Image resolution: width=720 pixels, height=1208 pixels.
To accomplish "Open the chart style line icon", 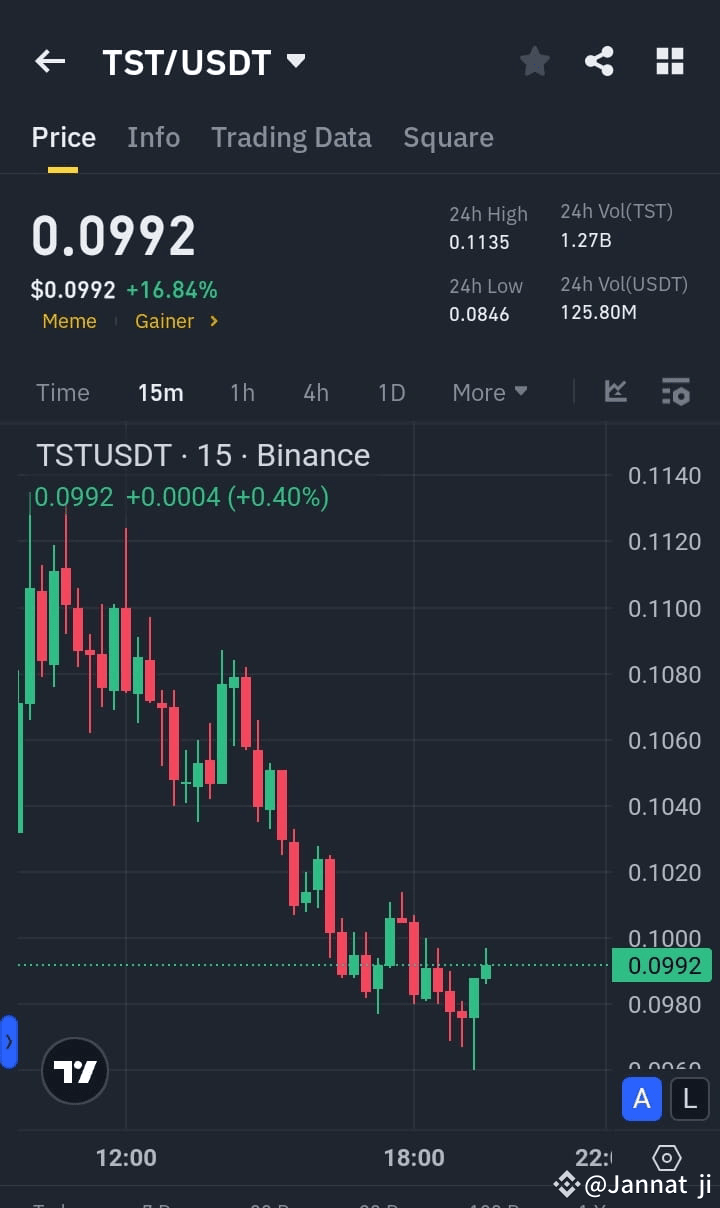I will tap(615, 392).
